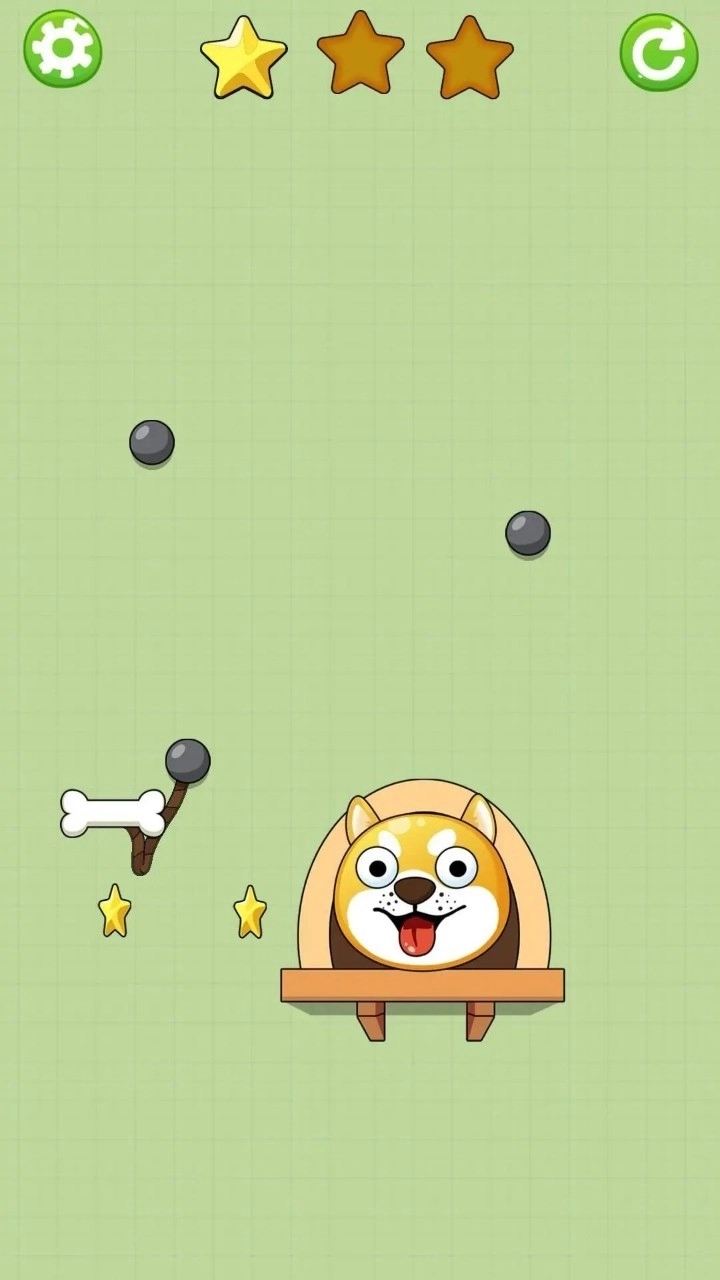
Task: Open the settings gear
Action: [x=63, y=49]
